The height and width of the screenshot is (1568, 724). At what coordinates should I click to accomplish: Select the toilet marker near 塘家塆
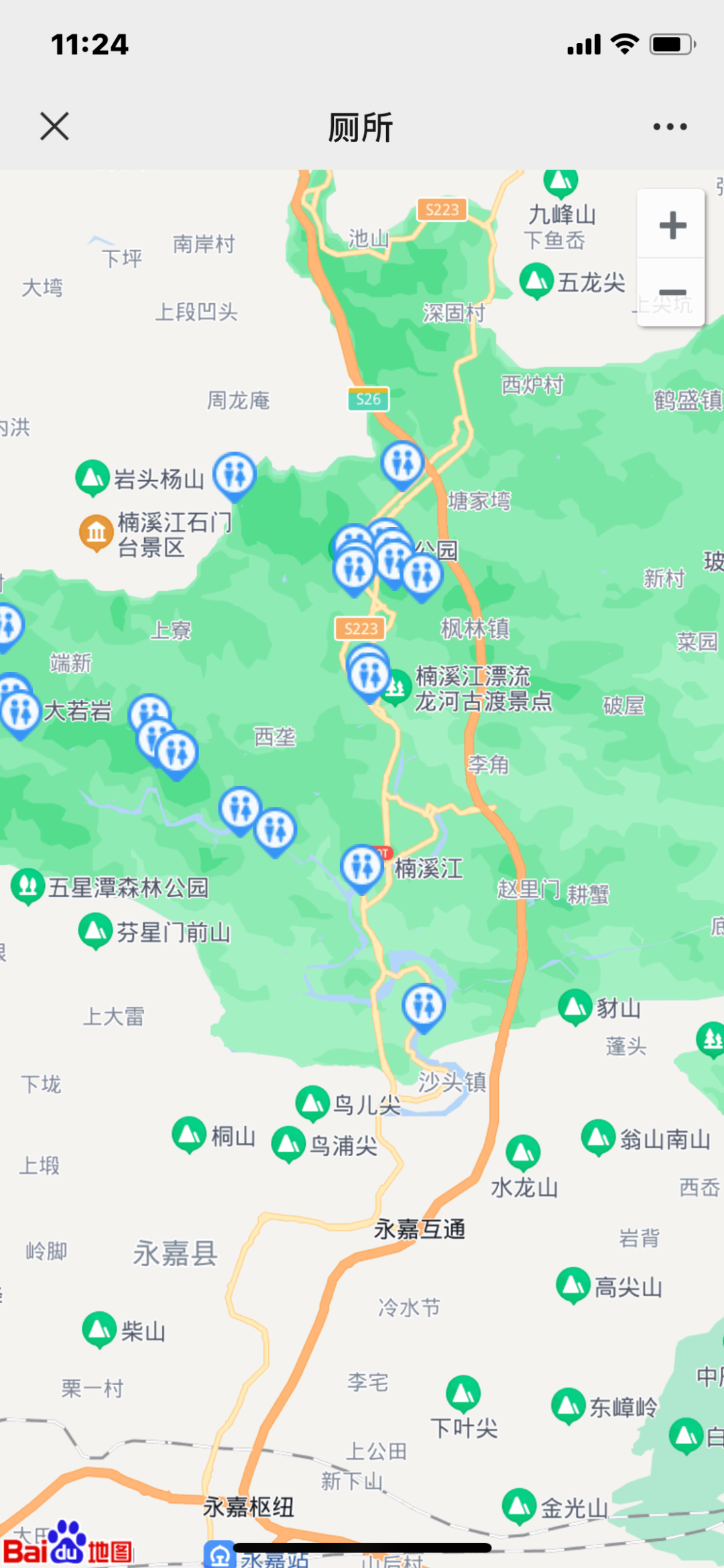(402, 462)
